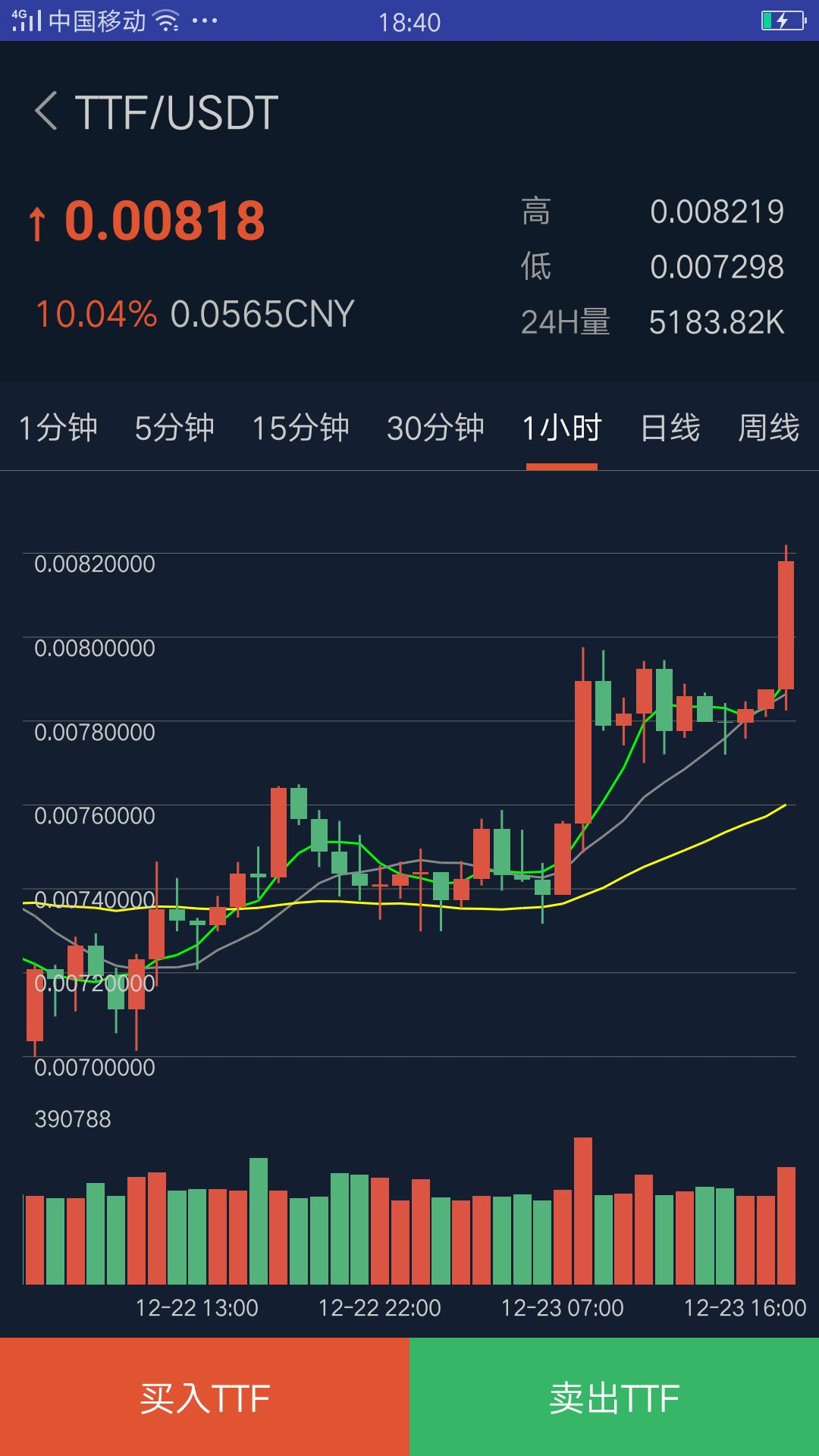Switch to the 1分钟 chart interval
This screenshot has height=1456, width=819.
tap(58, 428)
